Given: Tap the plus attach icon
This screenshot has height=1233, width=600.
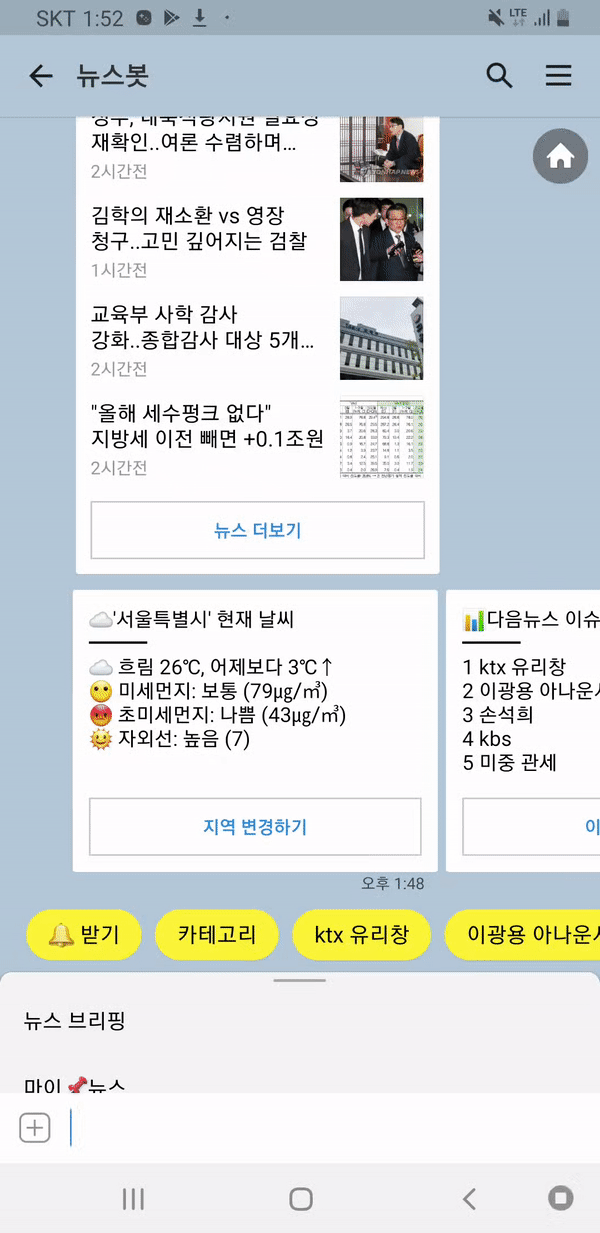Looking at the screenshot, I should [35, 1129].
